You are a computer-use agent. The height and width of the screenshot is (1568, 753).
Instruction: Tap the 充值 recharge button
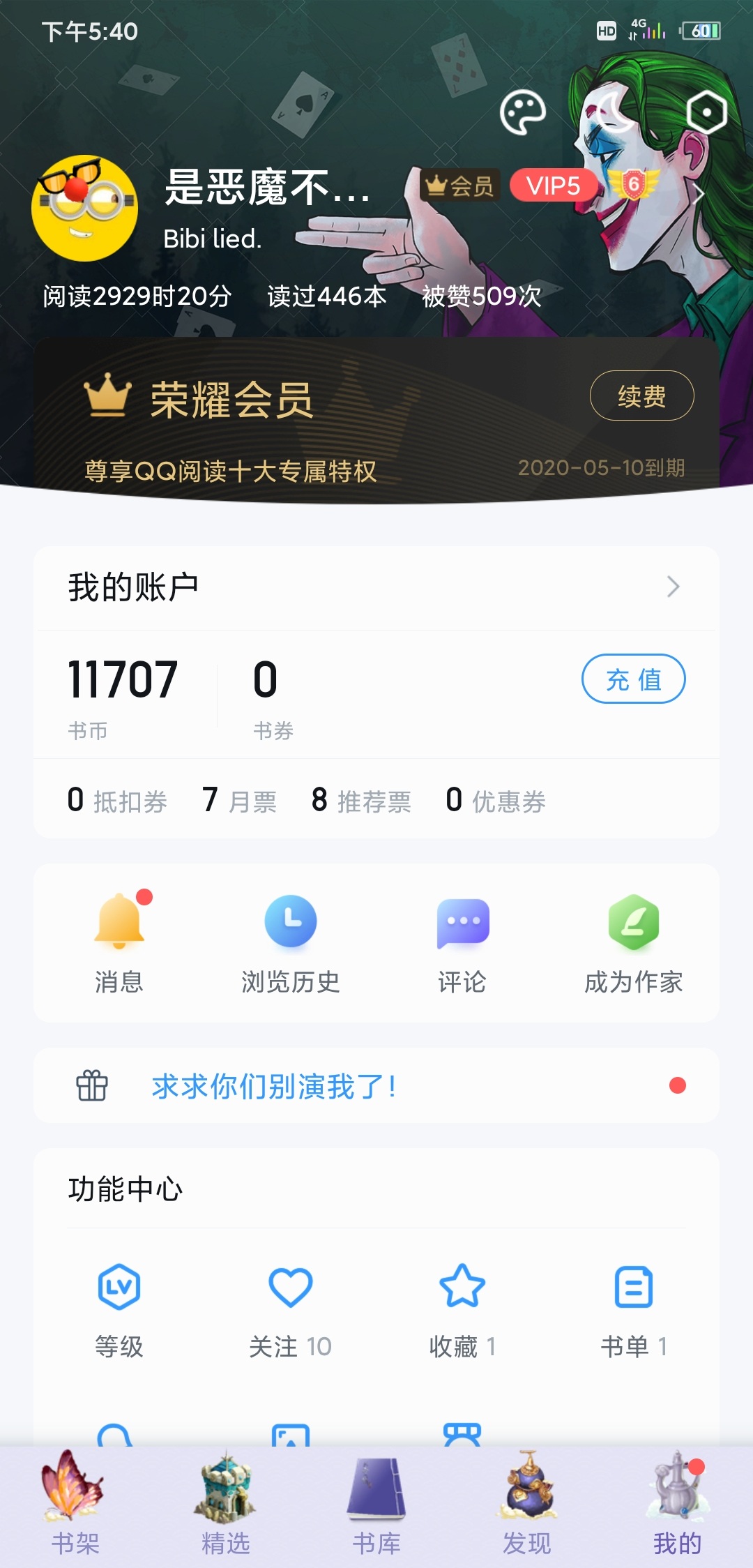633,679
